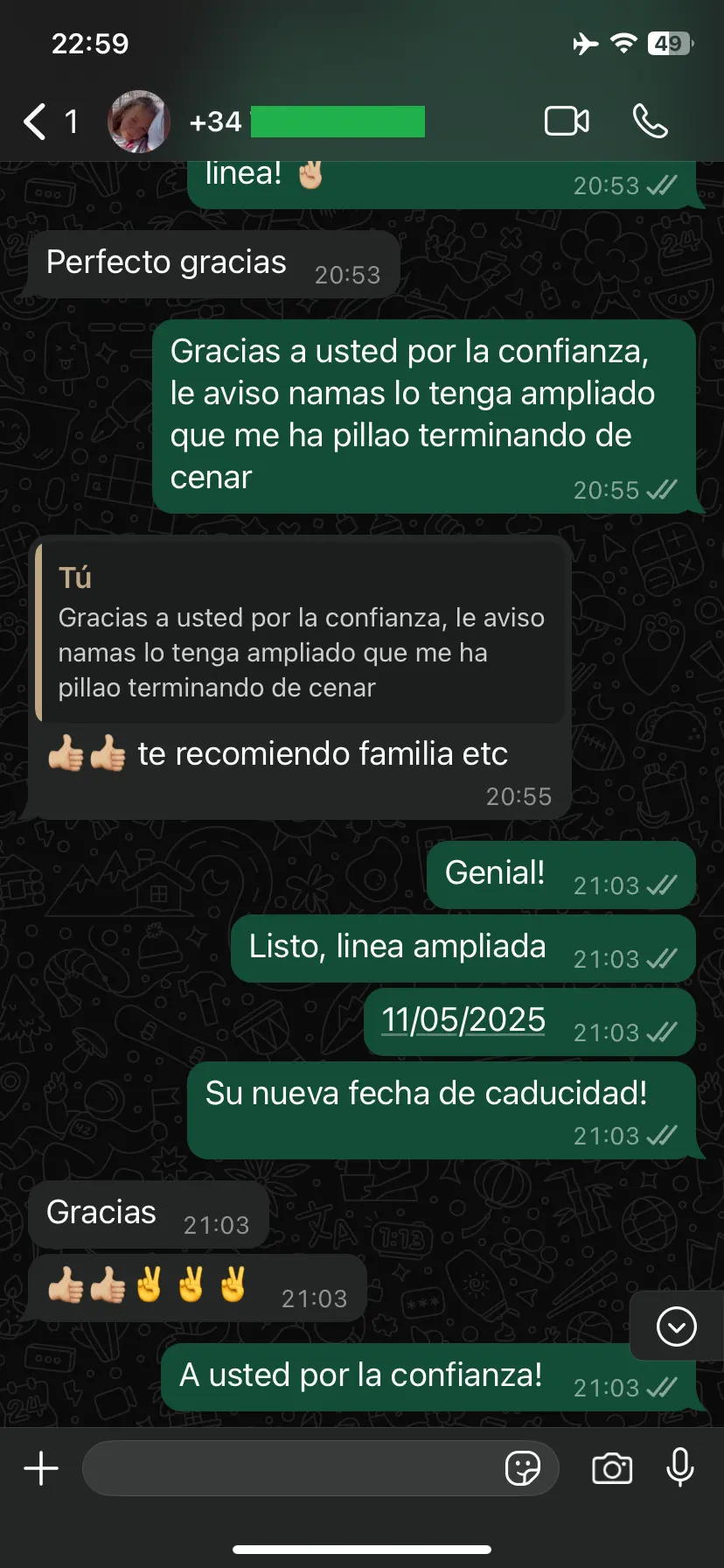Open the sticker picker

coord(523,1468)
